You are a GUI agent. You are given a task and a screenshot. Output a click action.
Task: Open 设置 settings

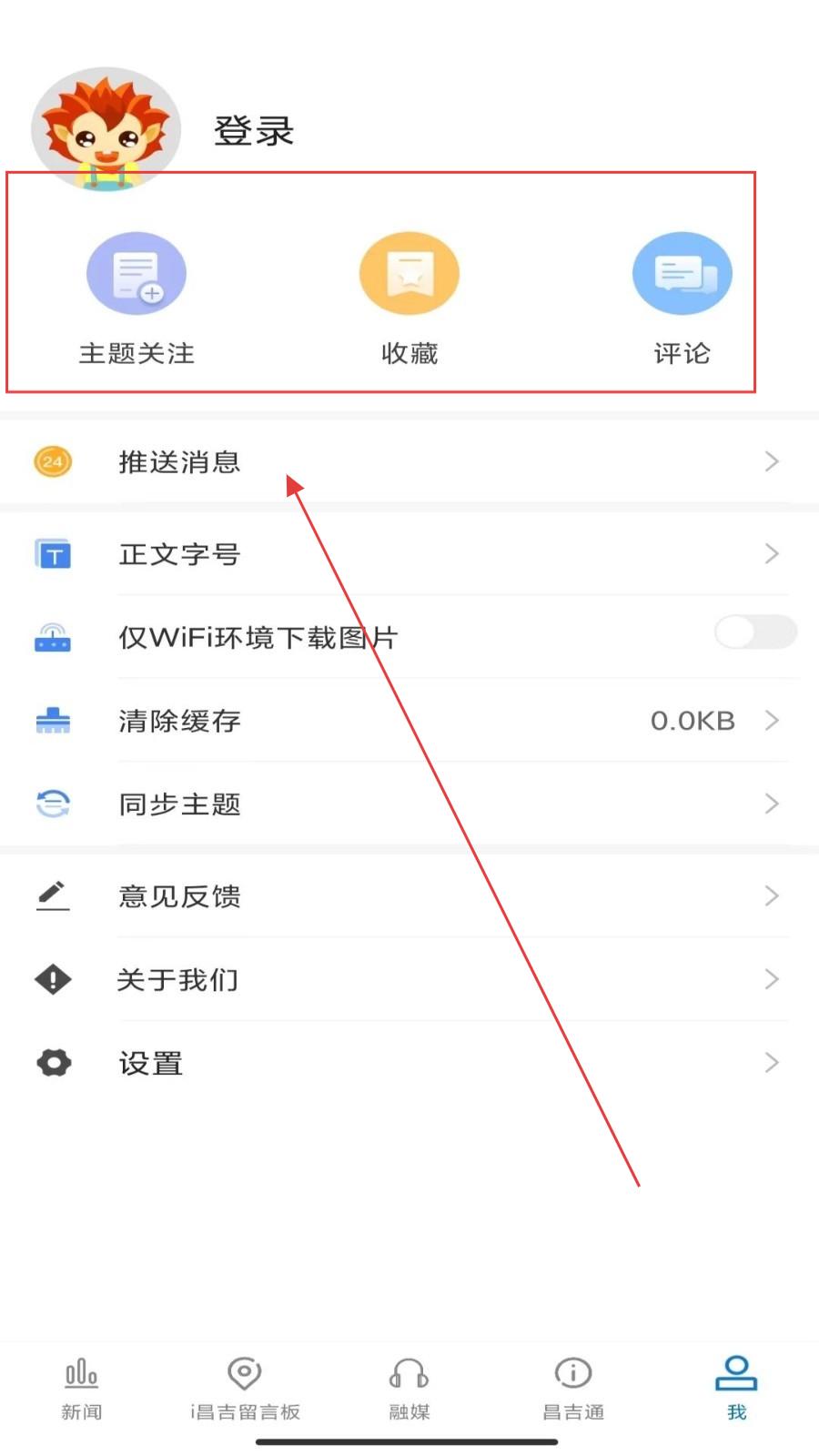click(x=409, y=1063)
